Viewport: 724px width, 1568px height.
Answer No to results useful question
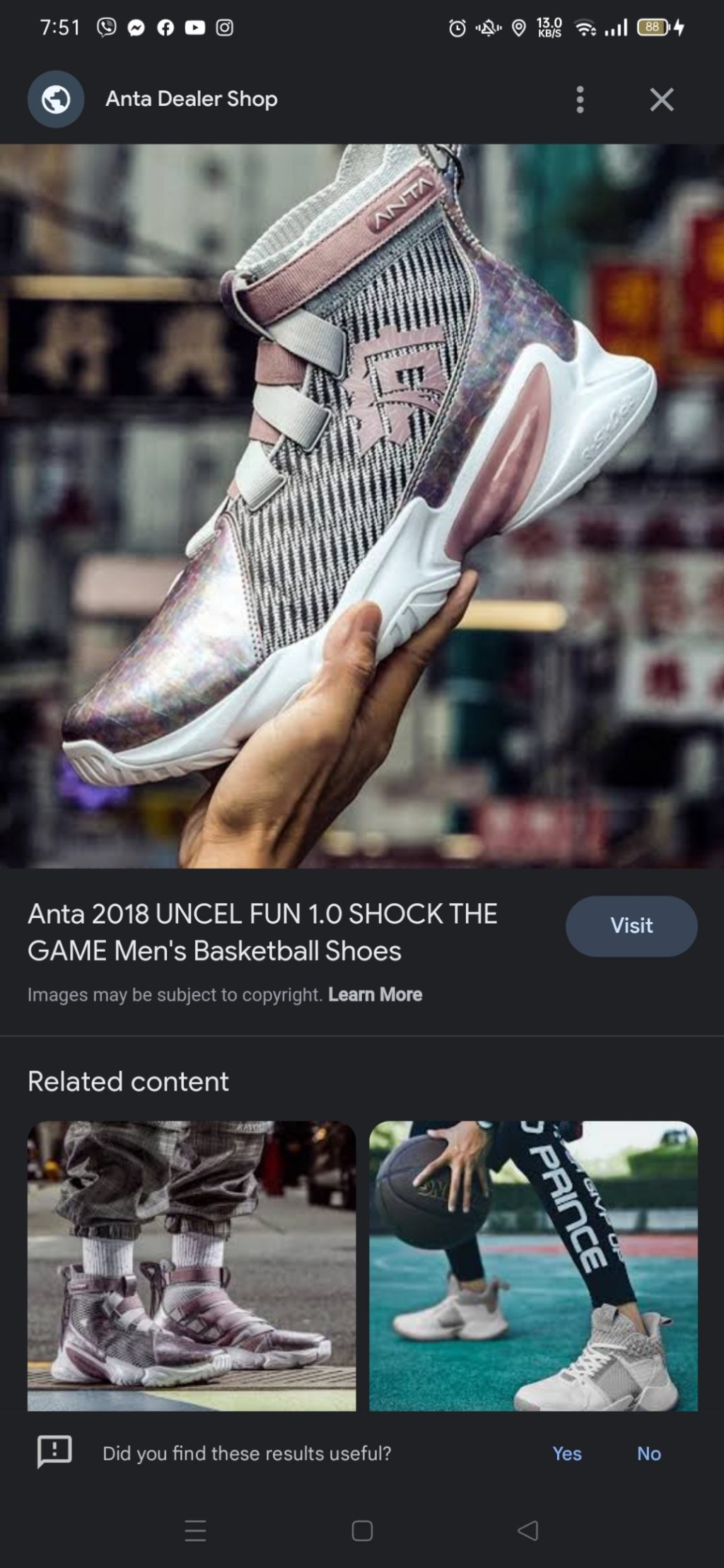point(648,1454)
